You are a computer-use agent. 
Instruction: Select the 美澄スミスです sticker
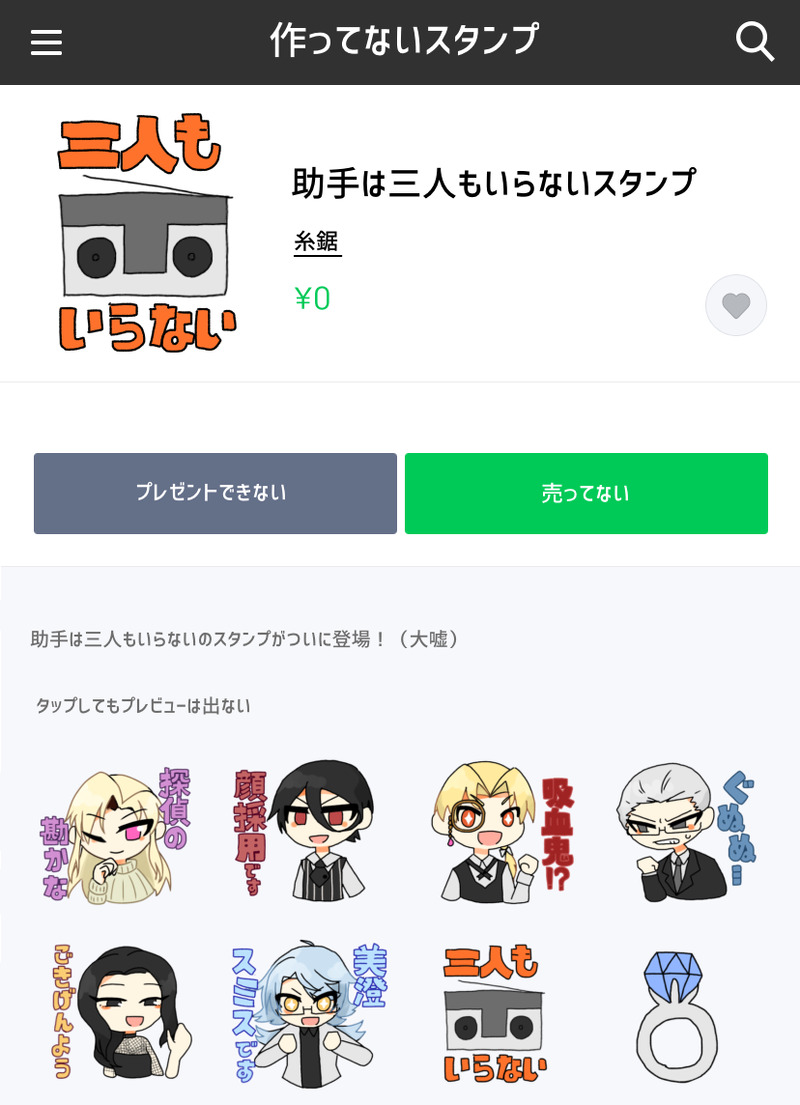305,1012
